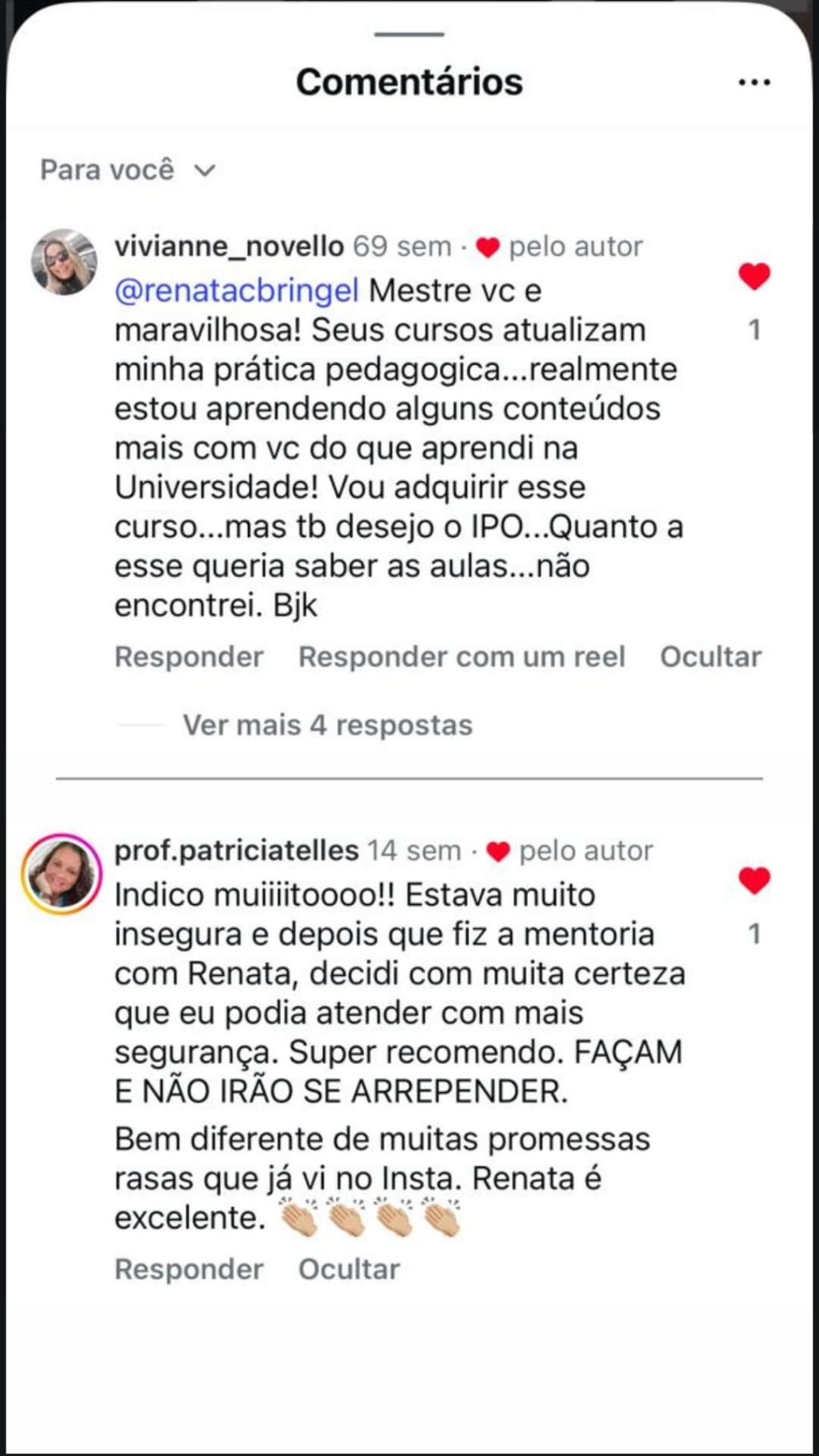The width and height of the screenshot is (819, 1456).
Task: Hide prof.patriciatelles' comment with Ocultar
Action: pos(349,1270)
